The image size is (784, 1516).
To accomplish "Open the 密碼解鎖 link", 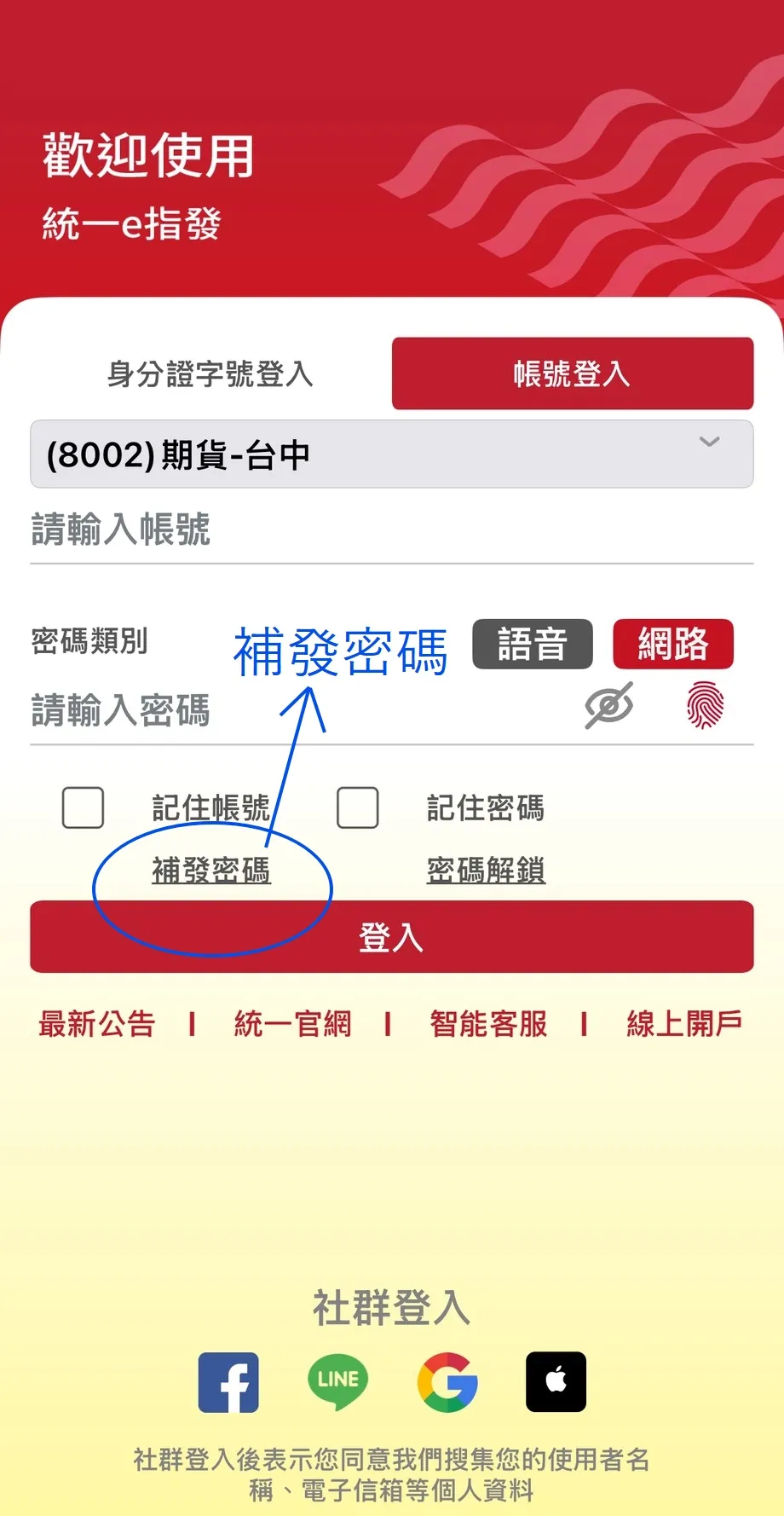I will pyautogui.click(x=486, y=870).
